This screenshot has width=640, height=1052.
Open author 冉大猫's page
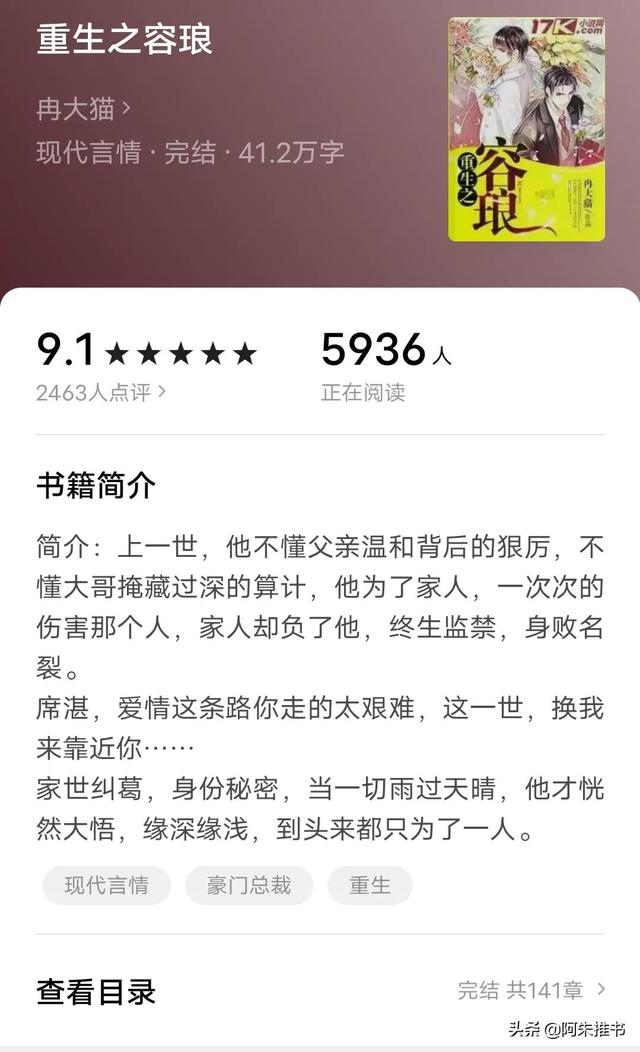84,108
